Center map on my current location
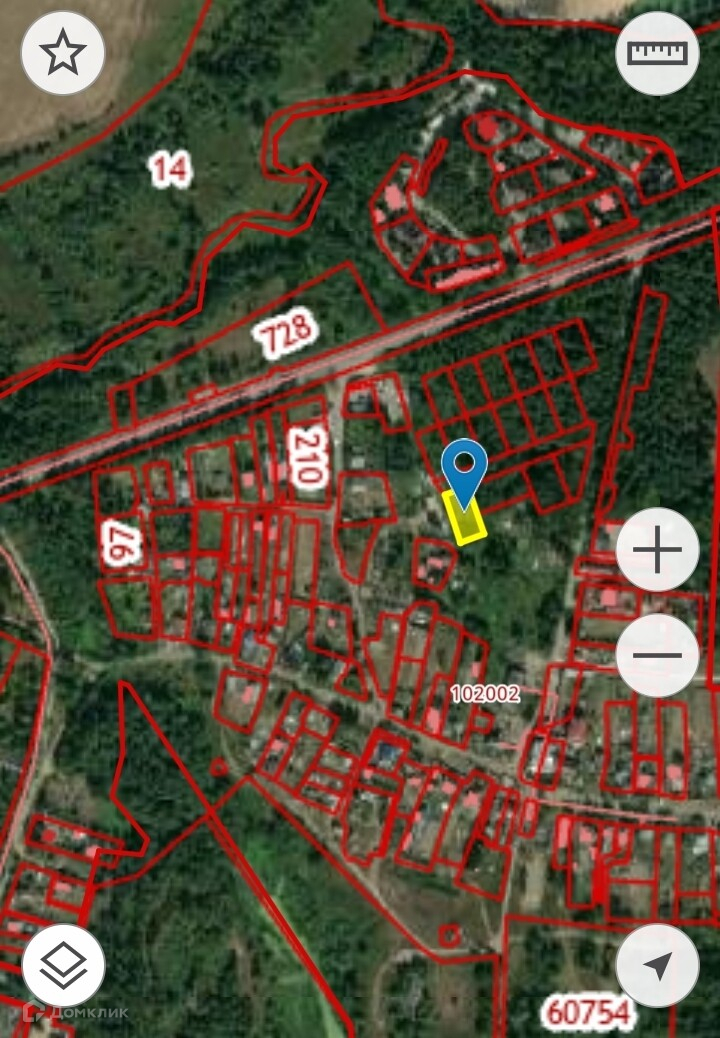This screenshot has height=1038, width=720. click(657, 966)
